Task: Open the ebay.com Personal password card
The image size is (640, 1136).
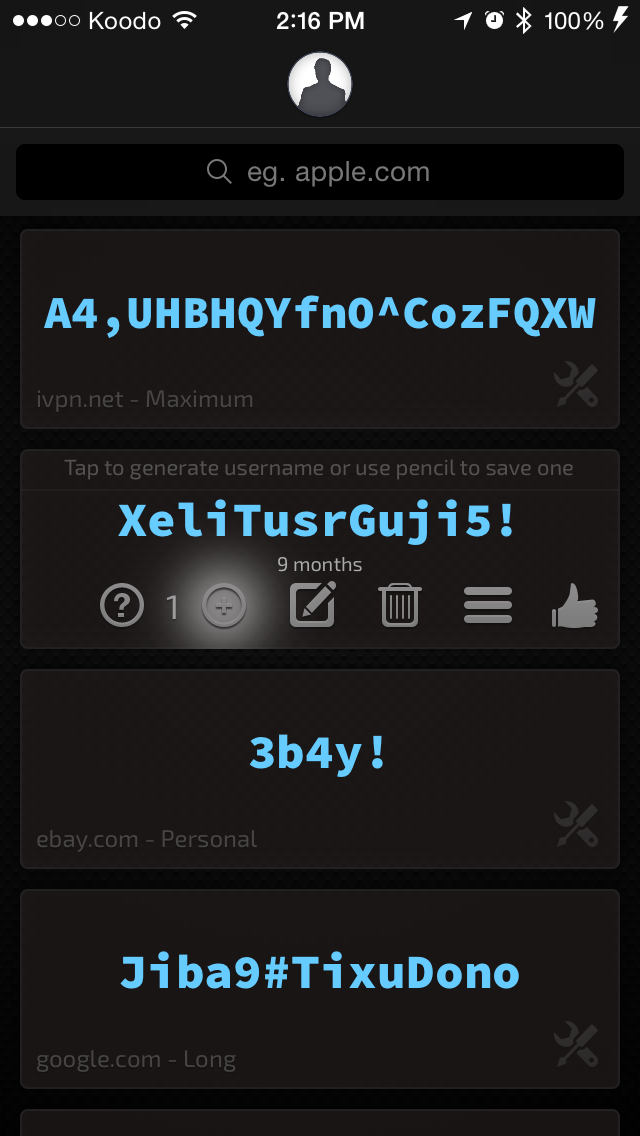Action: [320, 754]
